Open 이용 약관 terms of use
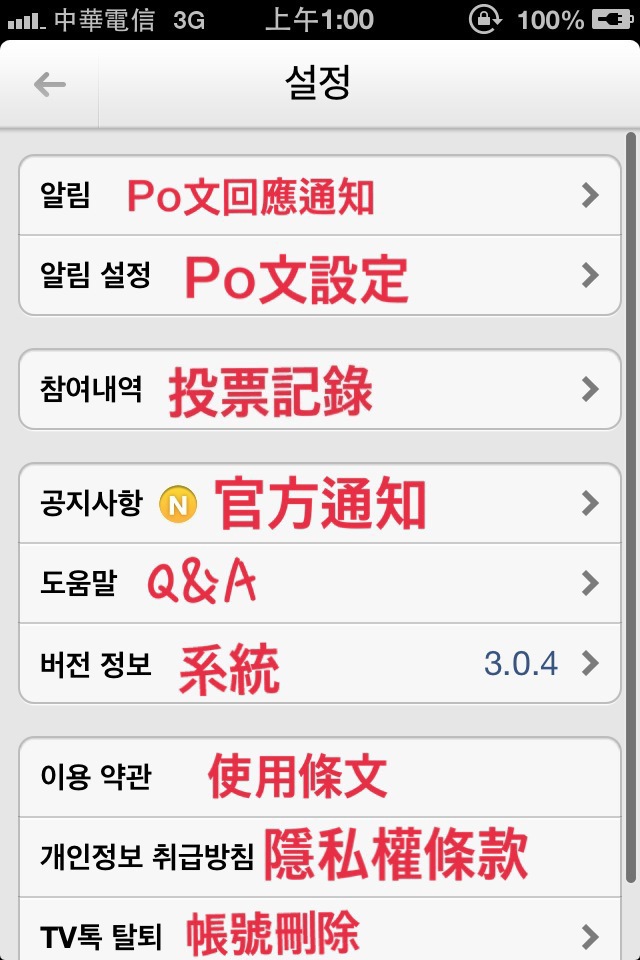The height and width of the screenshot is (960, 640). click(320, 777)
